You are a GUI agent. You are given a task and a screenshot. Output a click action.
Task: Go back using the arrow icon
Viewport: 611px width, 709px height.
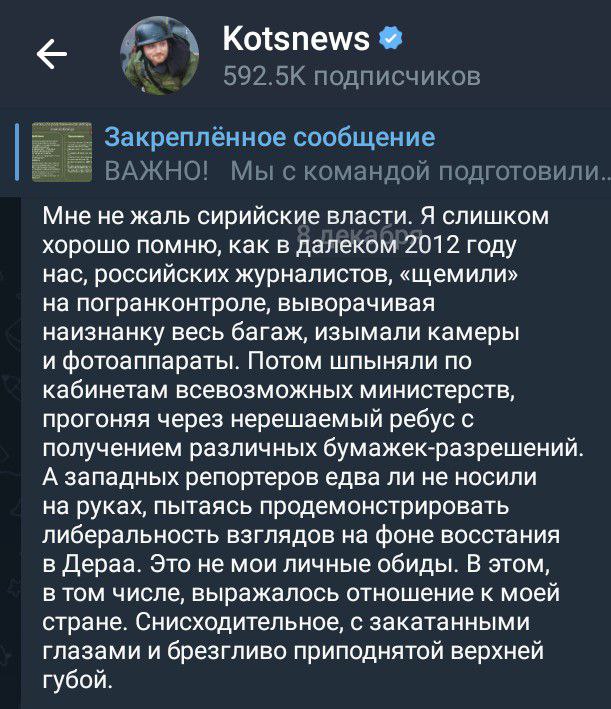(x=52, y=54)
